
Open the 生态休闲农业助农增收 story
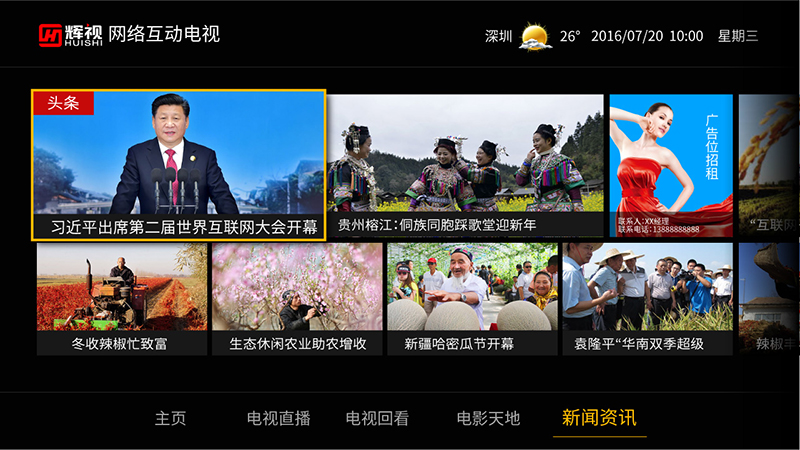pyautogui.click(x=297, y=298)
